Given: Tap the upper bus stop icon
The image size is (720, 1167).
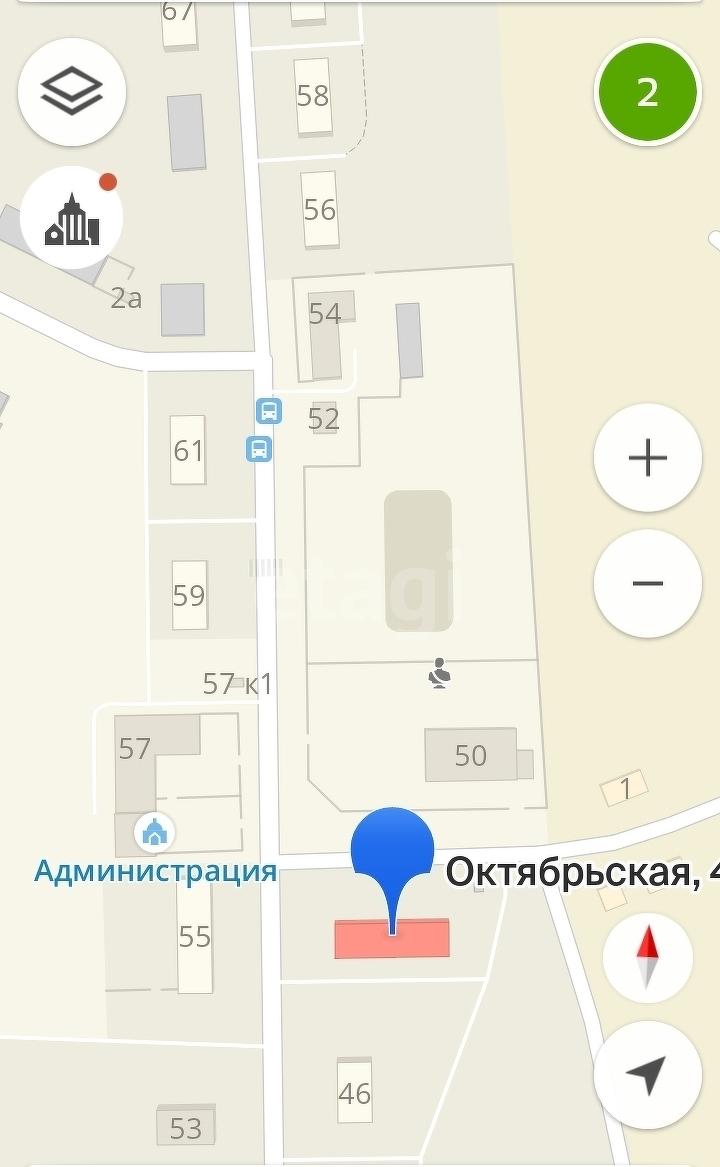Looking at the screenshot, I should coord(269,411).
